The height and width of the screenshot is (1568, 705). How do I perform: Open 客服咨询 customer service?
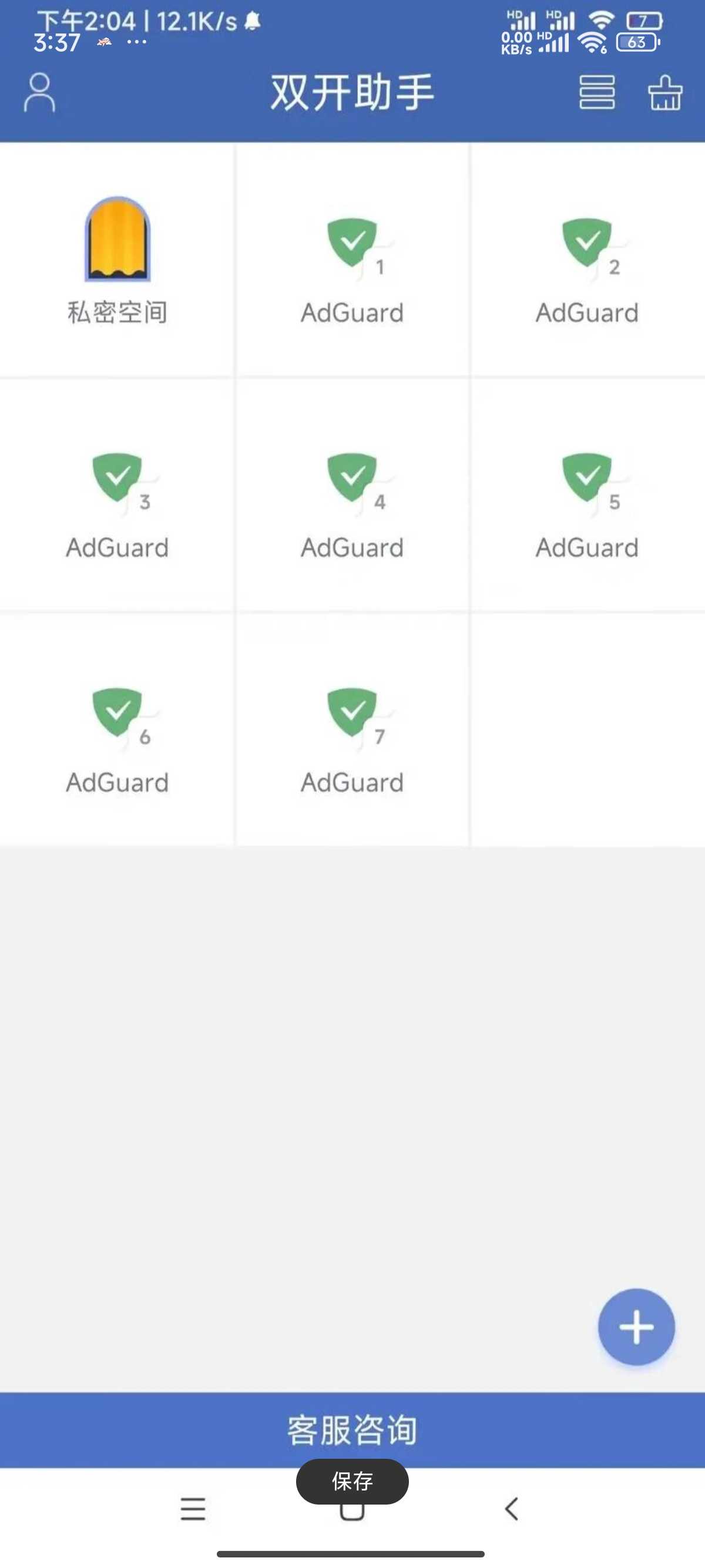coord(352,1430)
